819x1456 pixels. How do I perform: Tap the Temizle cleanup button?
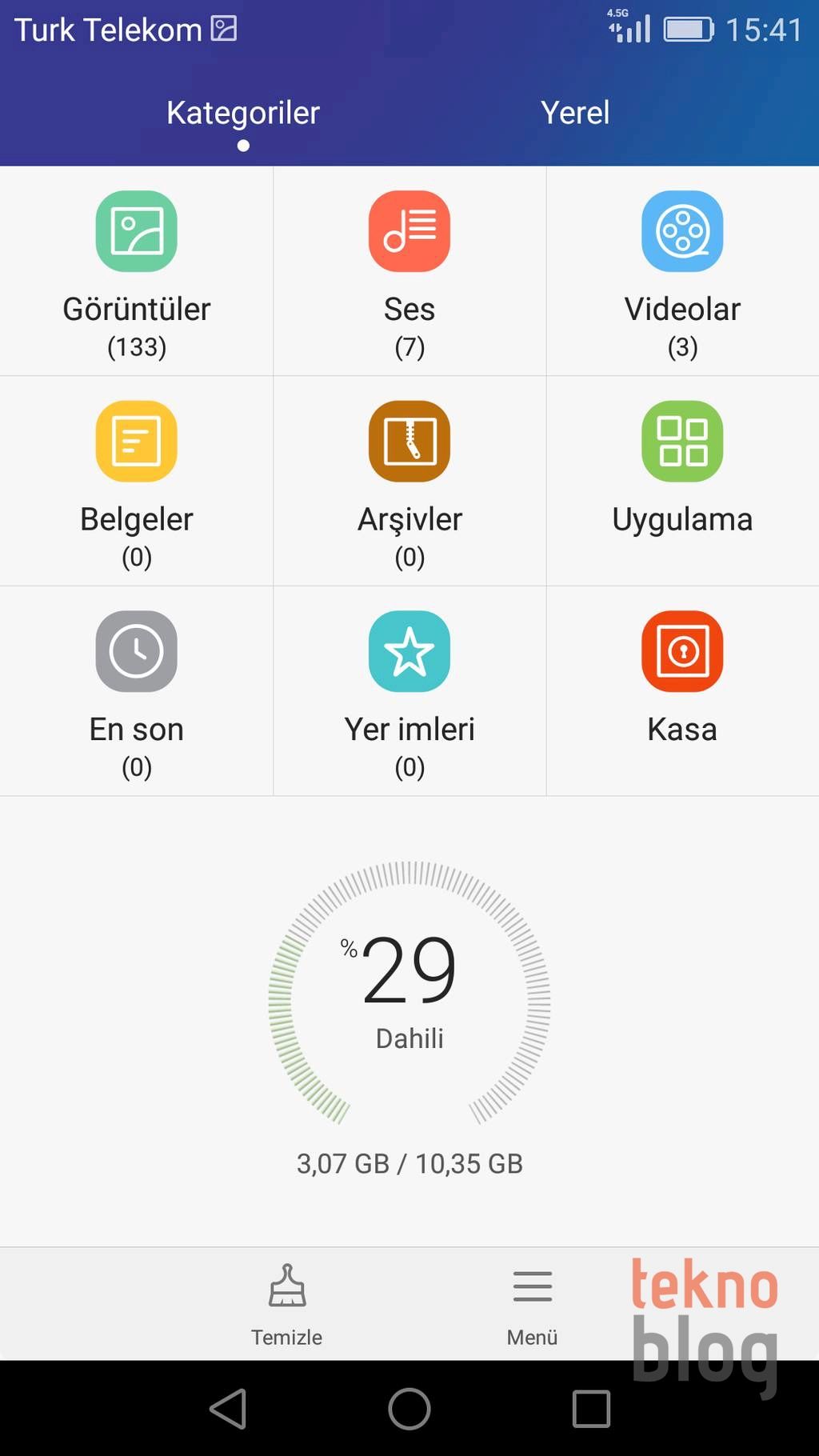[286, 1304]
